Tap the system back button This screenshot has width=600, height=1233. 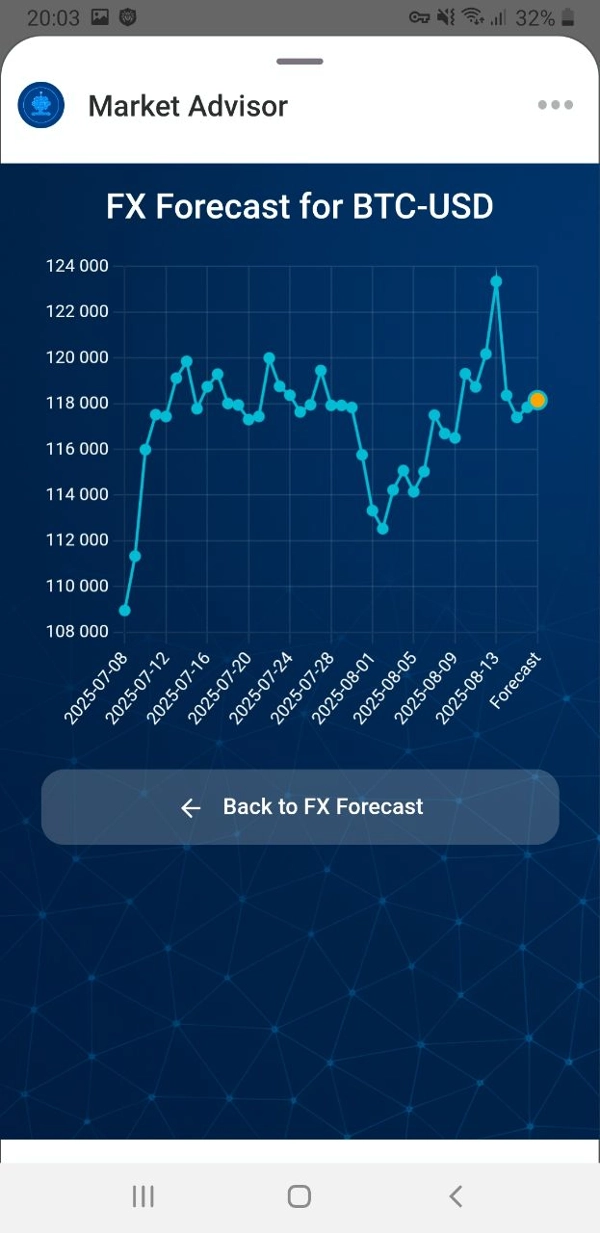pyautogui.click(x=456, y=1196)
